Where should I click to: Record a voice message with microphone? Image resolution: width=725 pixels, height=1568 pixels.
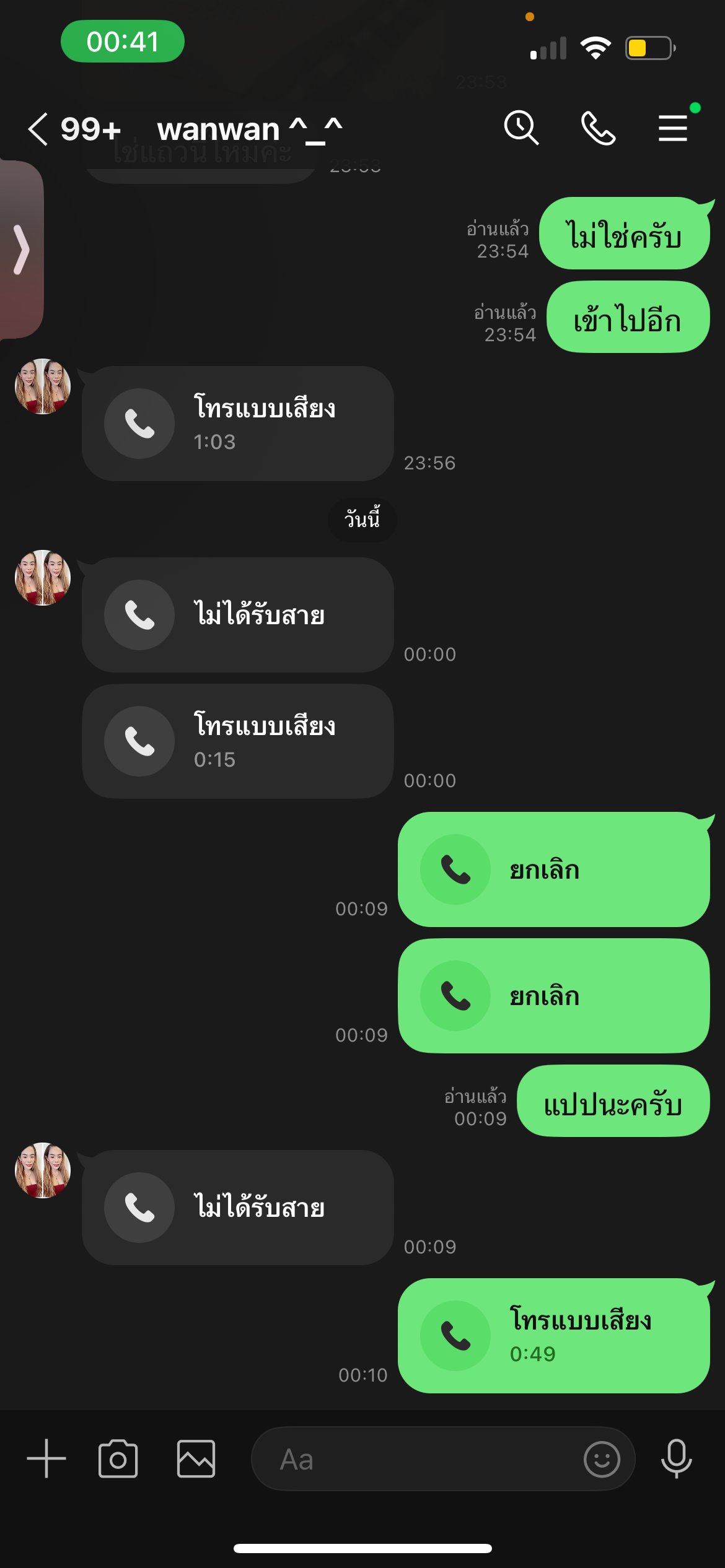point(676,1458)
